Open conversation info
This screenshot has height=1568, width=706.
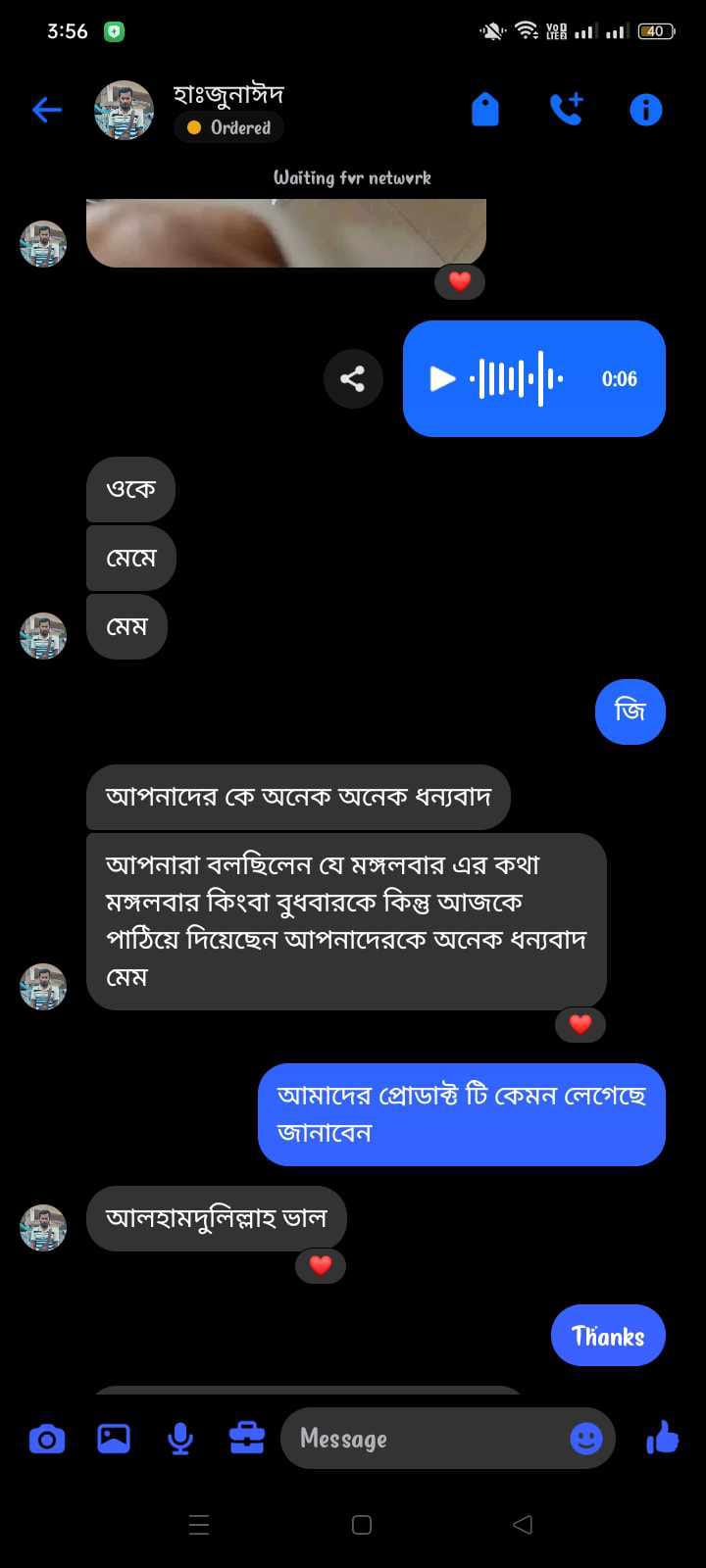click(x=645, y=110)
